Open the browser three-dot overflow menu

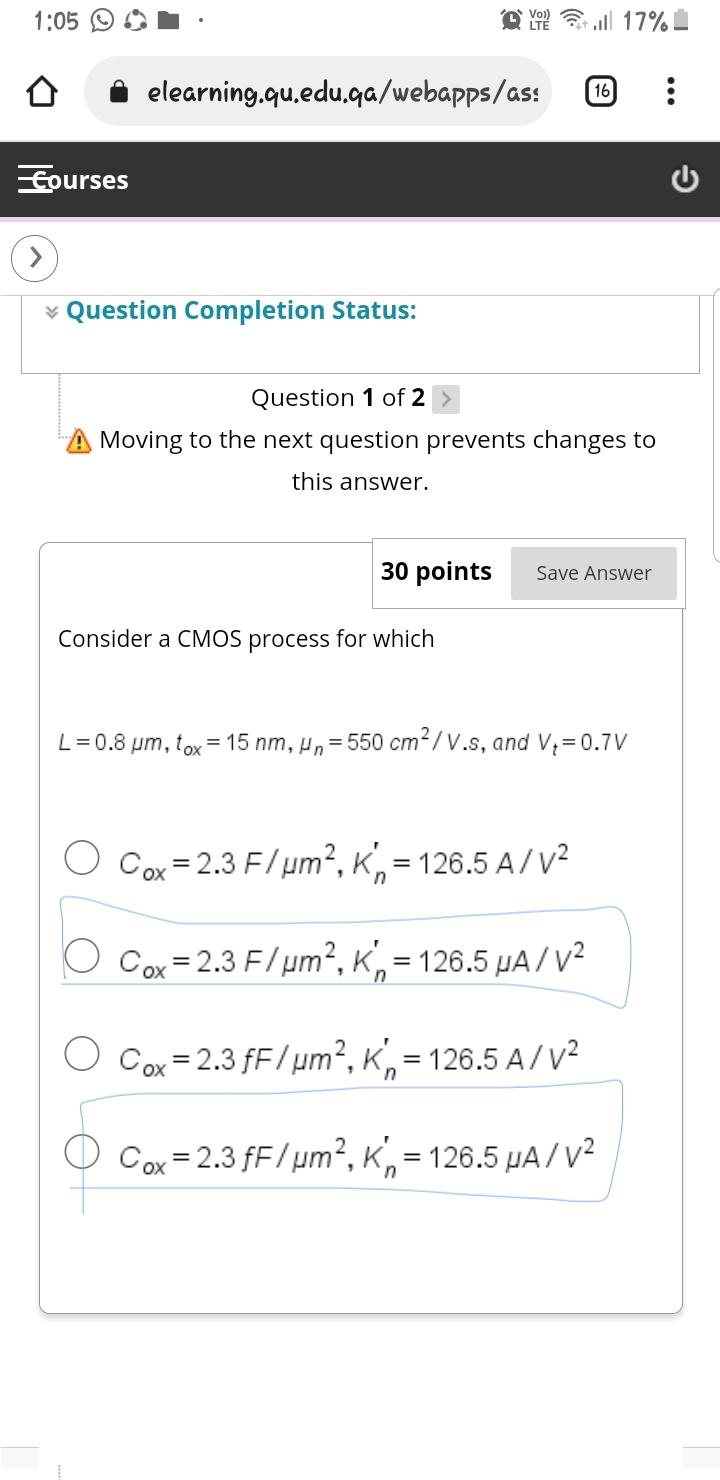[670, 91]
